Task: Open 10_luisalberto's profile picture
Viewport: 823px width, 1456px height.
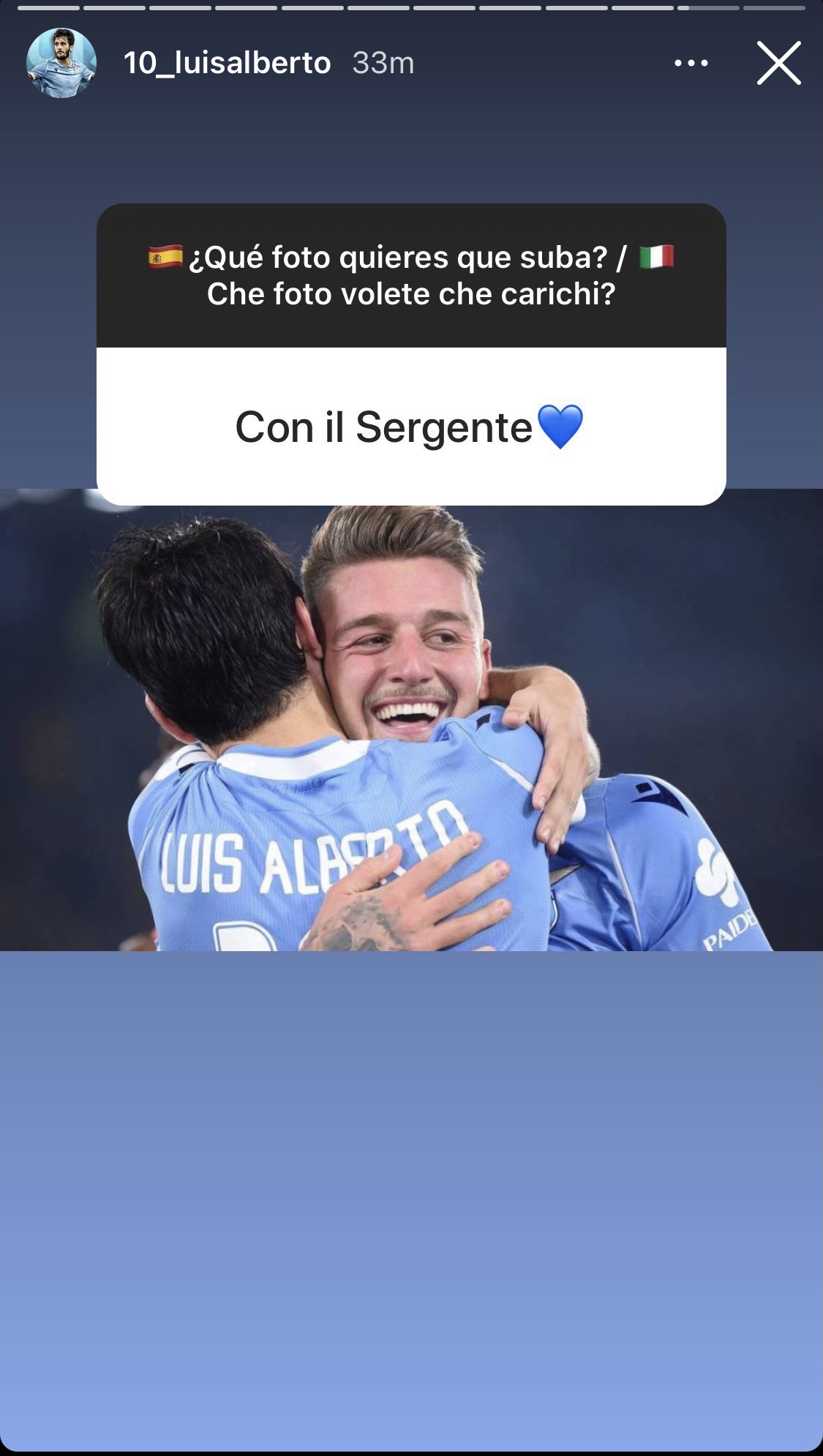Action: [x=61, y=63]
